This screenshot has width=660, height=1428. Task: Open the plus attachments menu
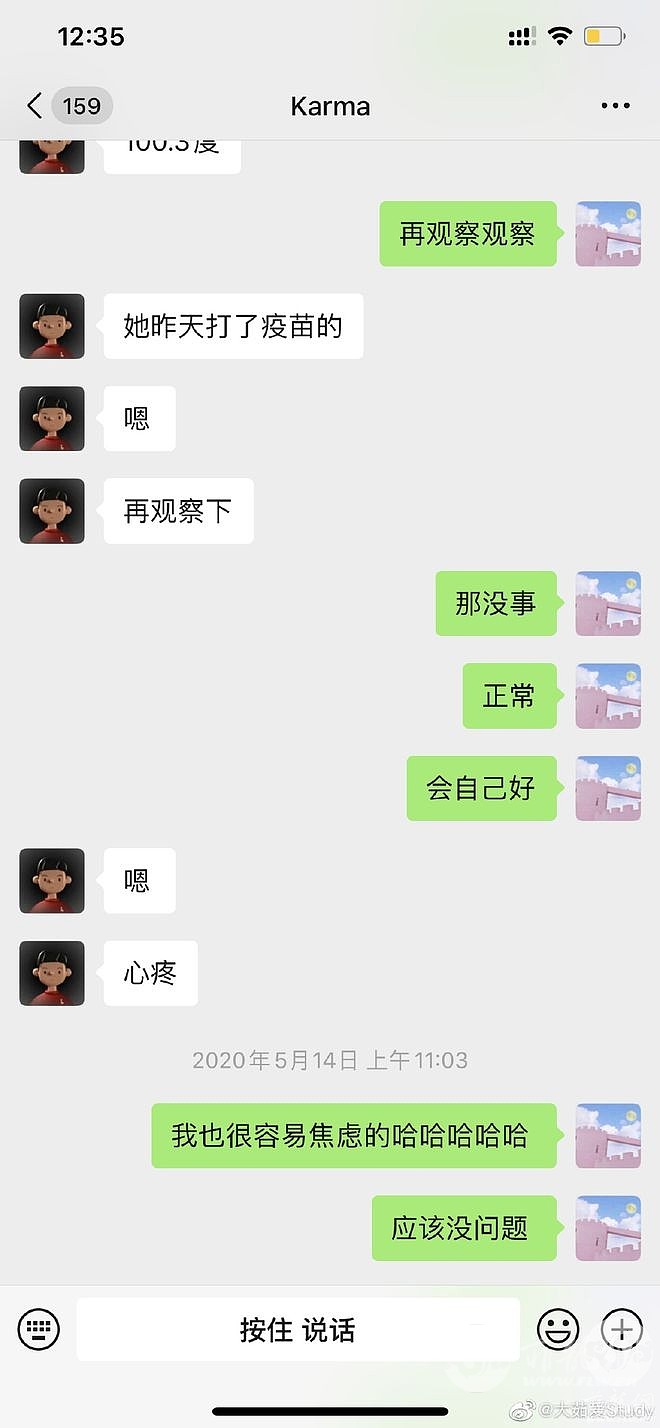[x=621, y=1329]
